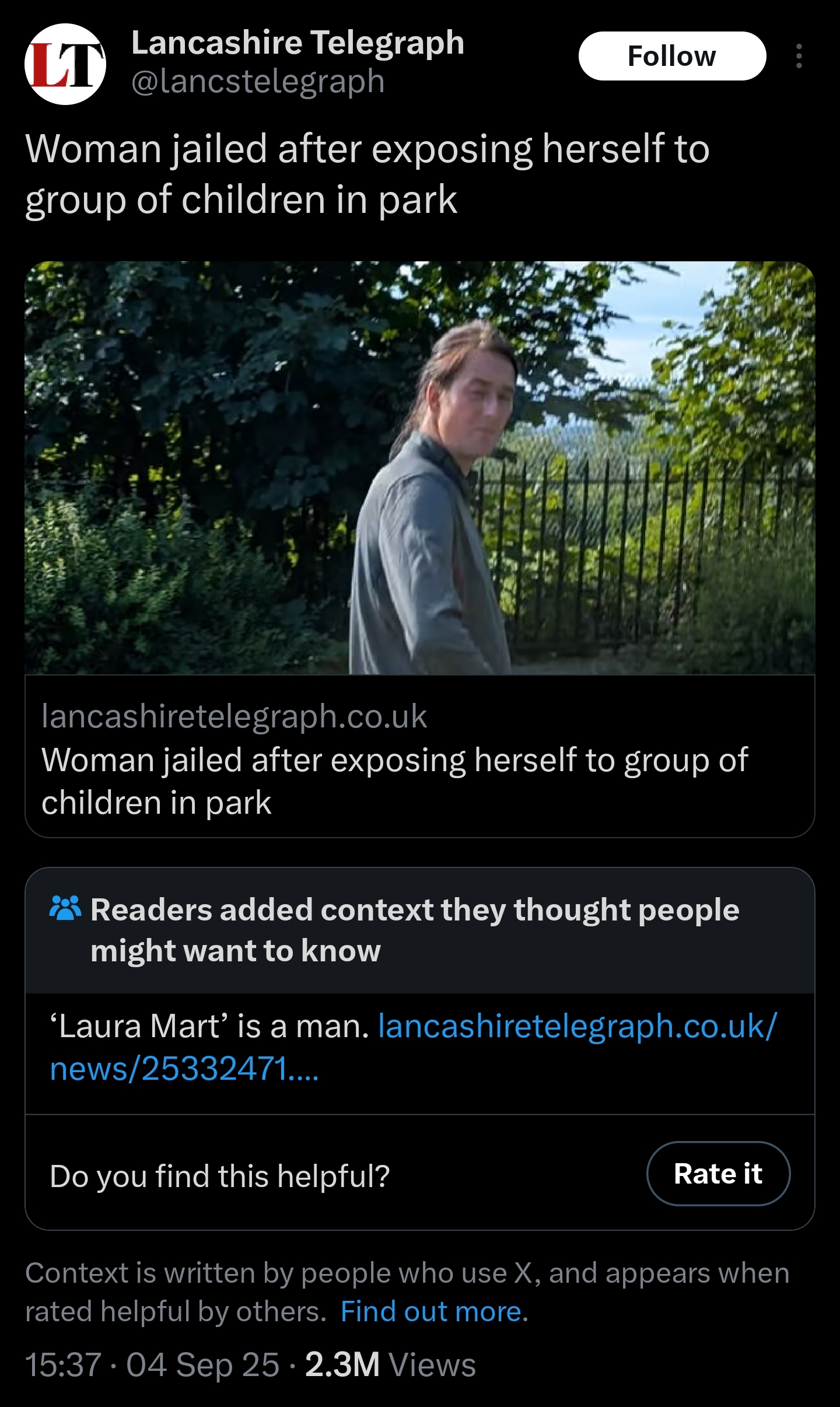Open the post overflow menu
The image size is (840, 1407).
click(x=799, y=56)
